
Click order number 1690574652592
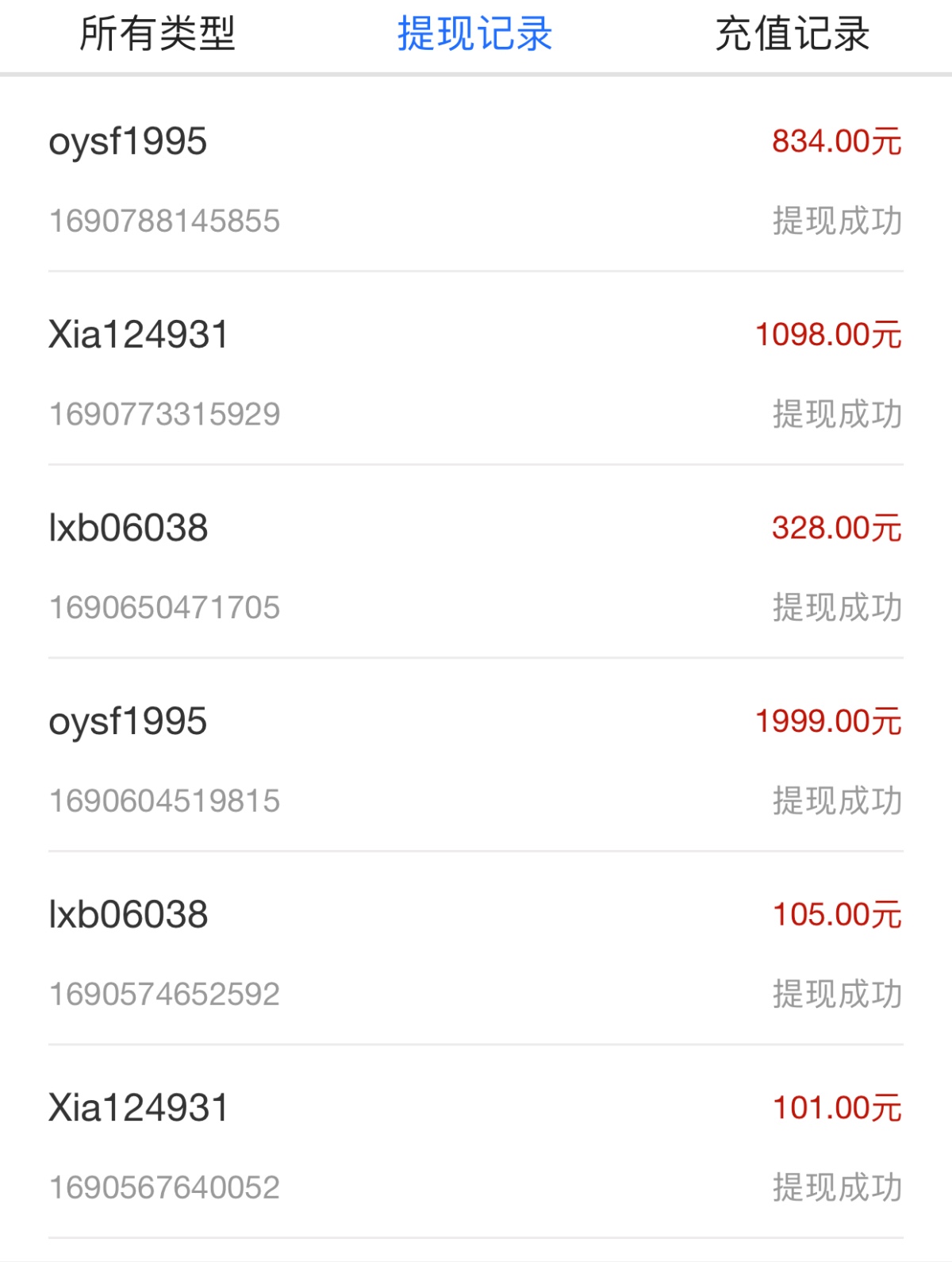click(165, 991)
